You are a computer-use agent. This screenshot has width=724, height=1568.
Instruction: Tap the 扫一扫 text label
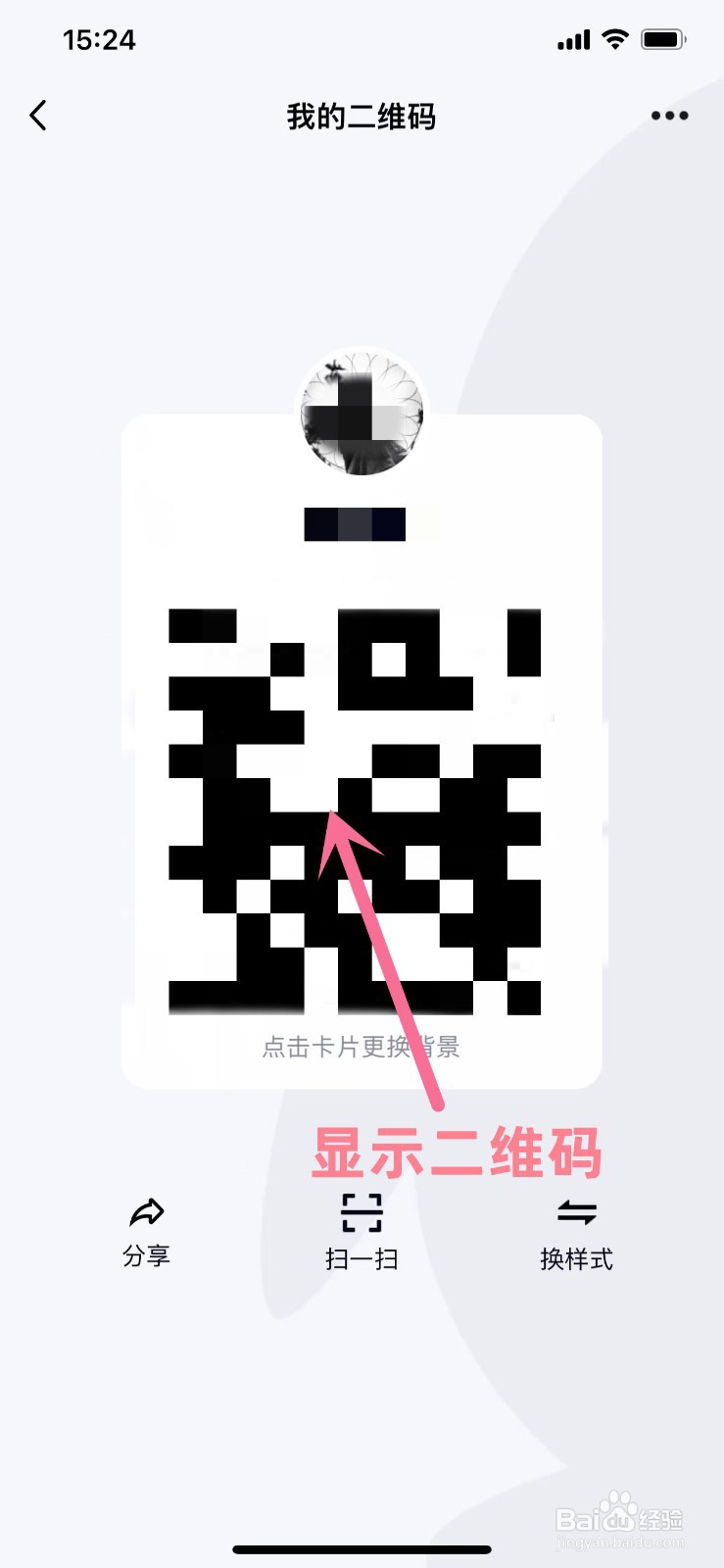tap(362, 1260)
